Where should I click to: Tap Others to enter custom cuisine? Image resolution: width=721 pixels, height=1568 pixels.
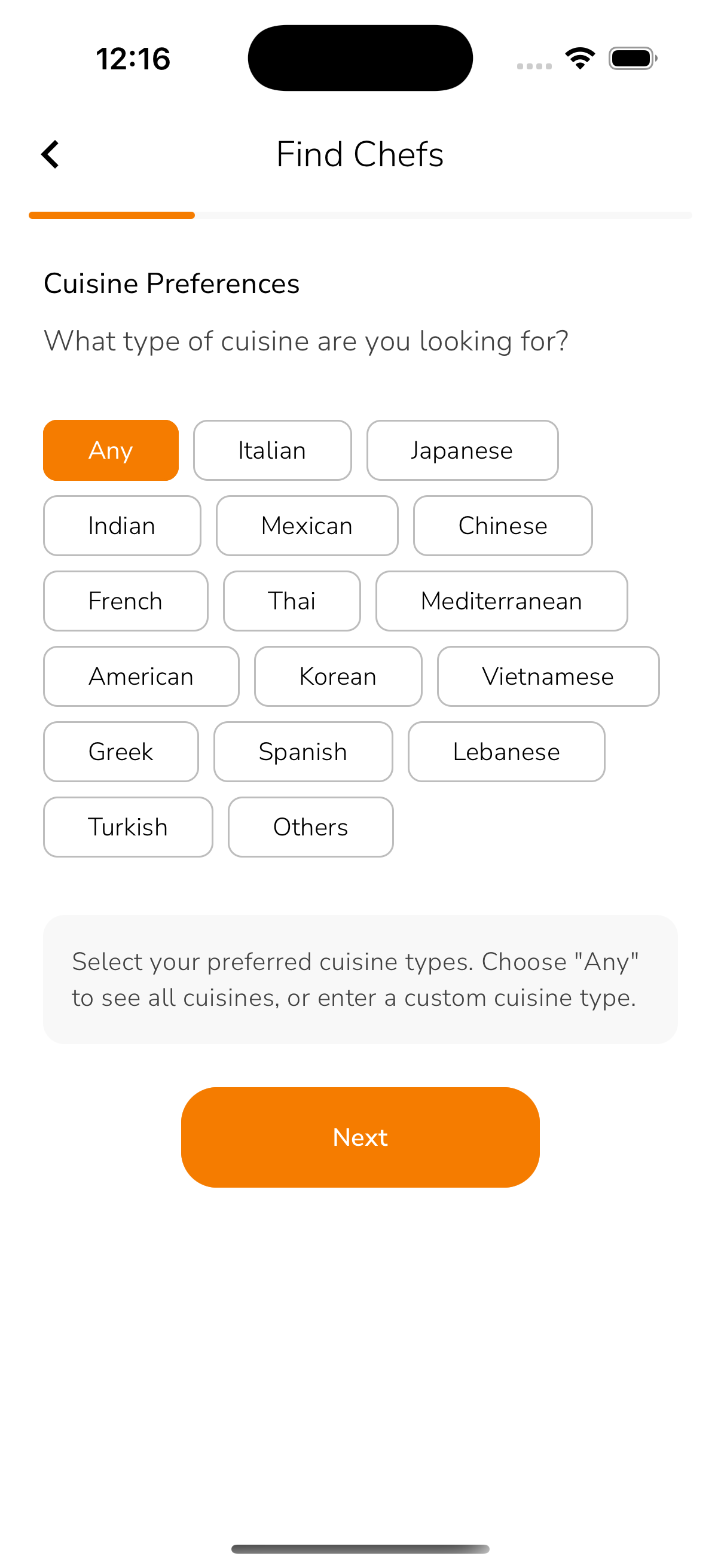(310, 827)
